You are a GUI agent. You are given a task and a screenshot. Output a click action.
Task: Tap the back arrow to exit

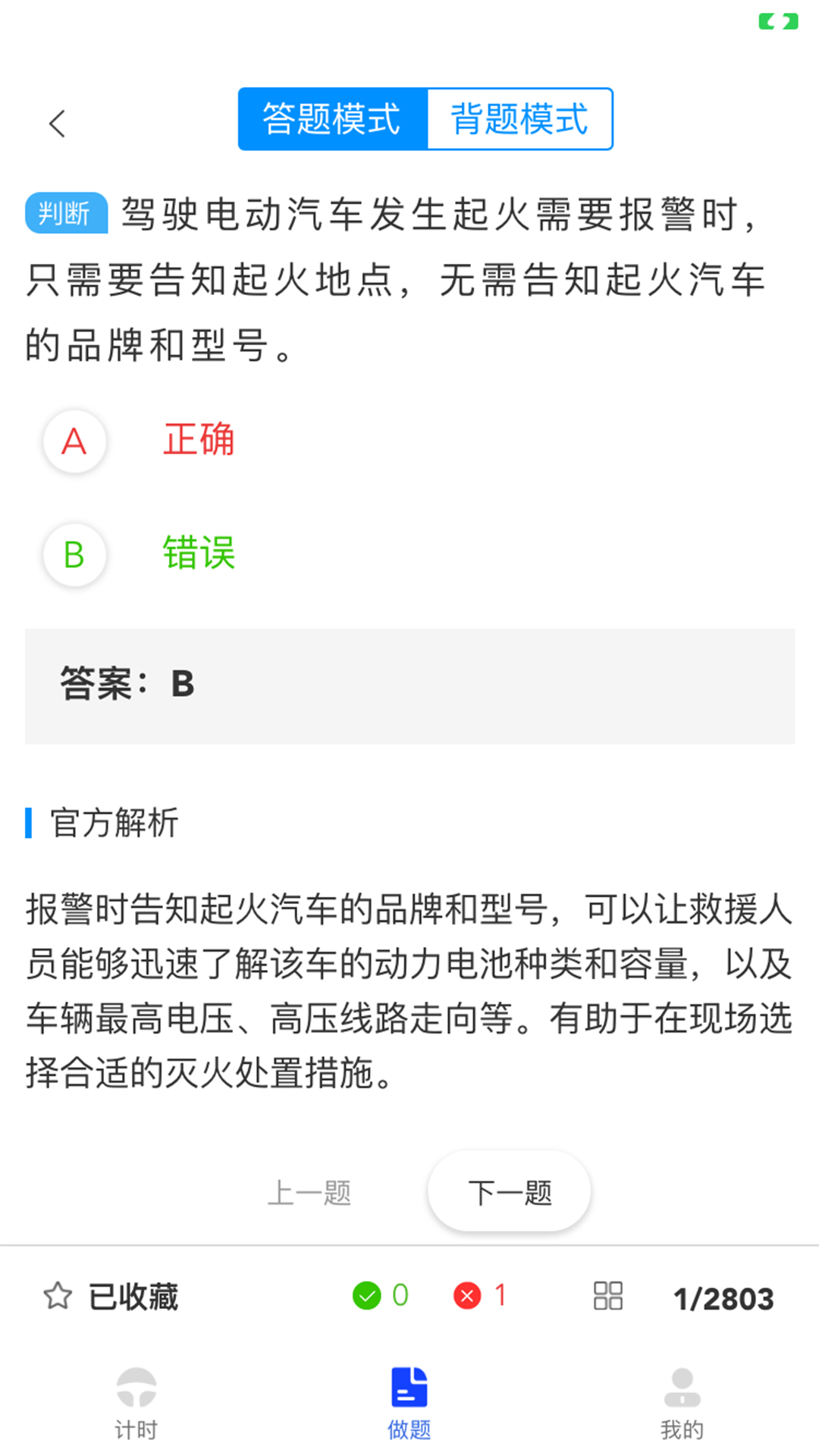tap(58, 122)
